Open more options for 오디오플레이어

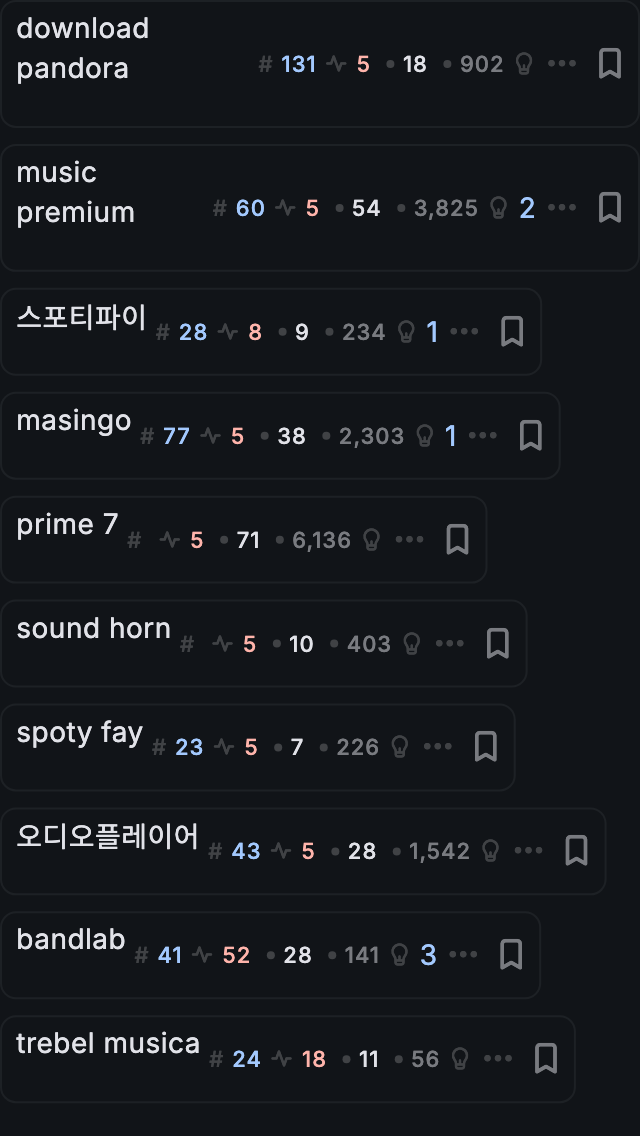coord(528,851)
